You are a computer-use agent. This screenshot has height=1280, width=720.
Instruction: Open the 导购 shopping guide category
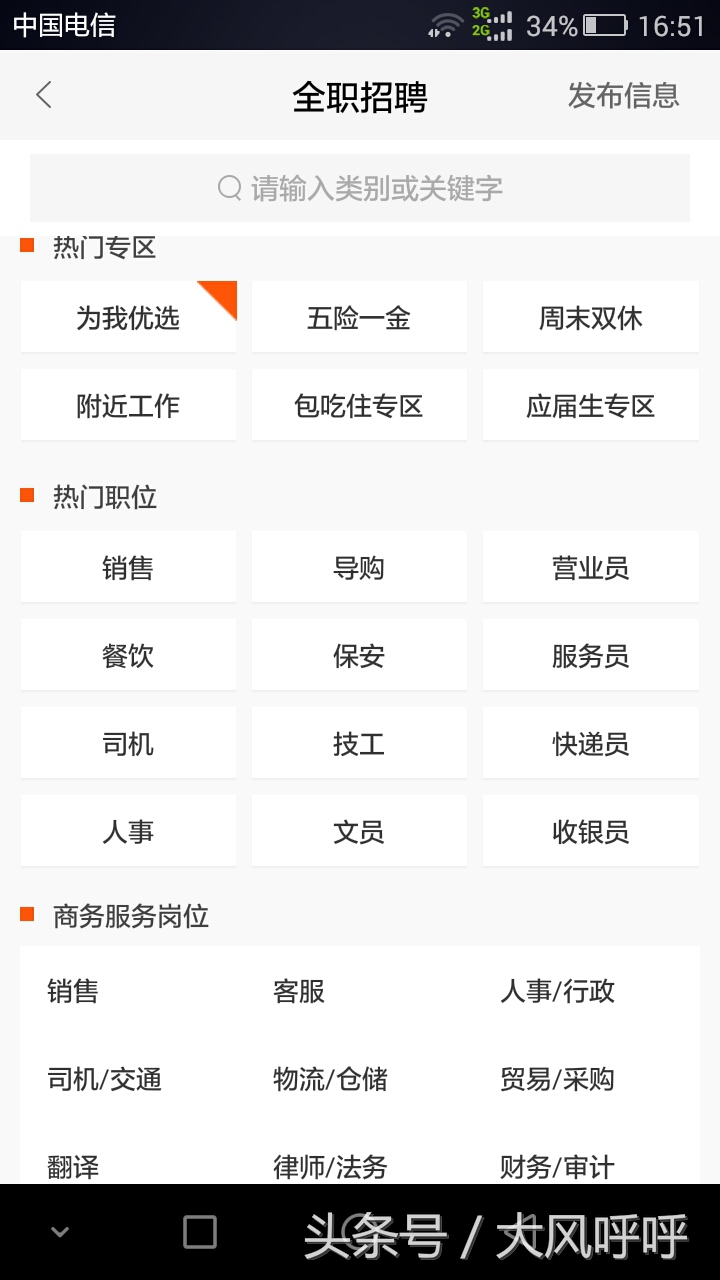(x=359, y=566)
